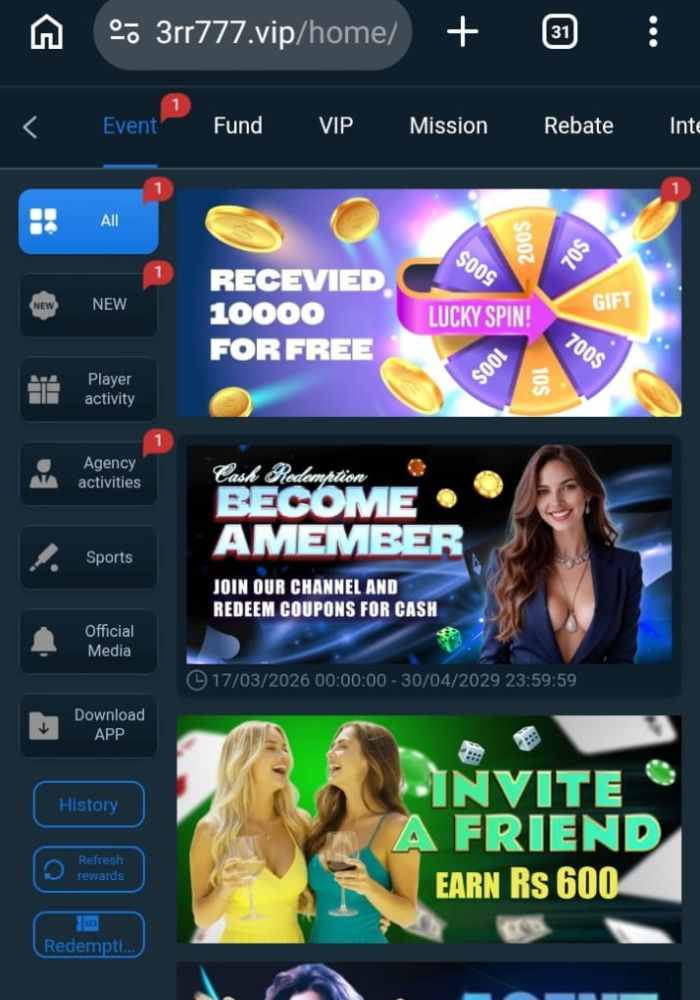
Task: Open the tab switcher showing 31 tabs
Action: pos(560,33)
